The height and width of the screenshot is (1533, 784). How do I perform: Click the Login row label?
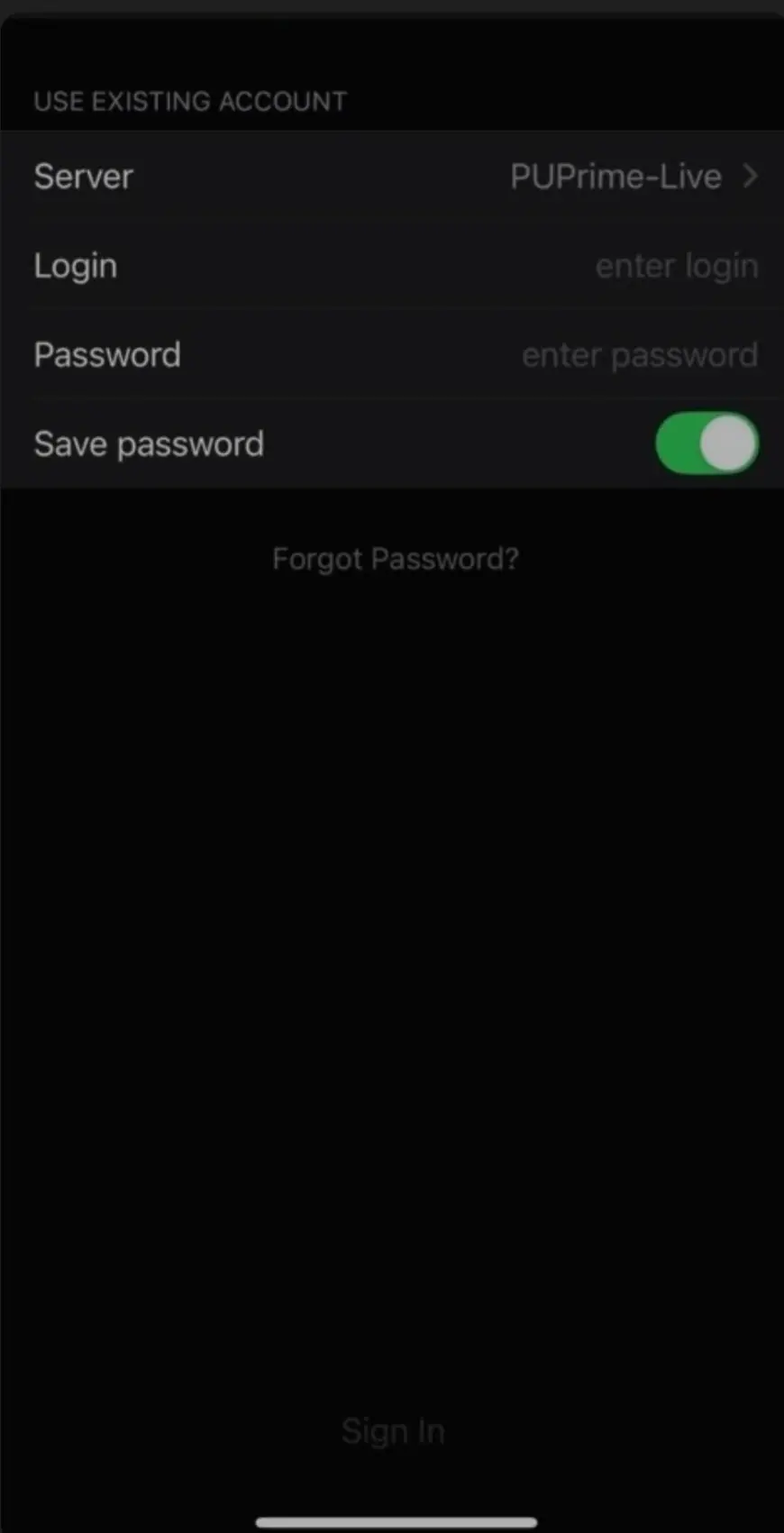75,265
